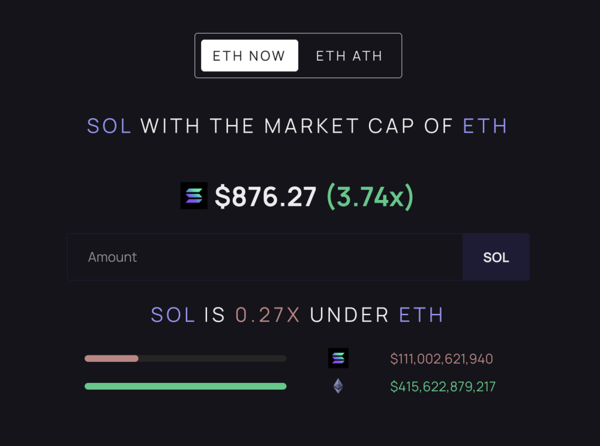Focus the Amount input field
Screen dimensions: 600x446
pos(265,257)
